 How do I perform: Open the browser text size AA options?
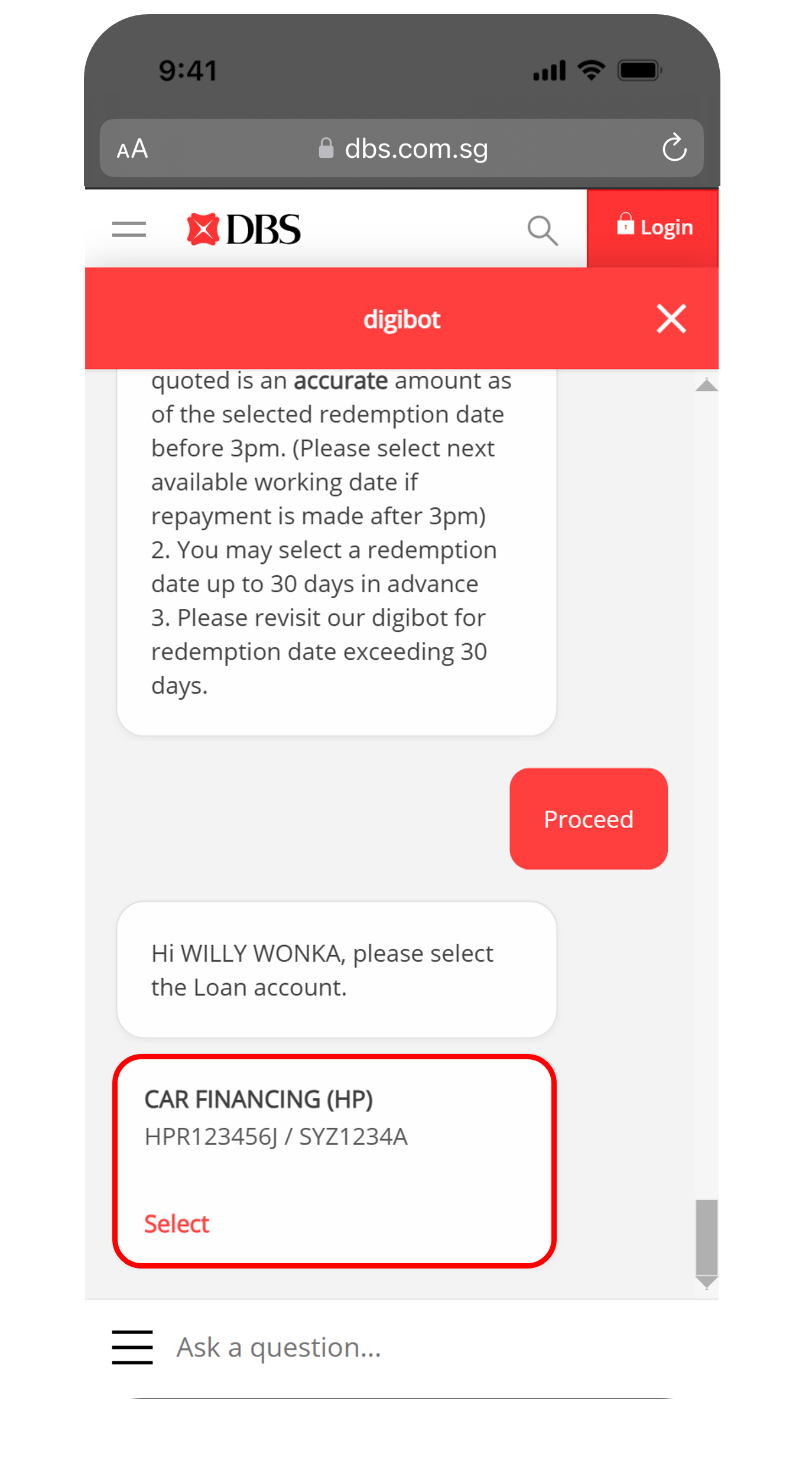coord(132,149)
